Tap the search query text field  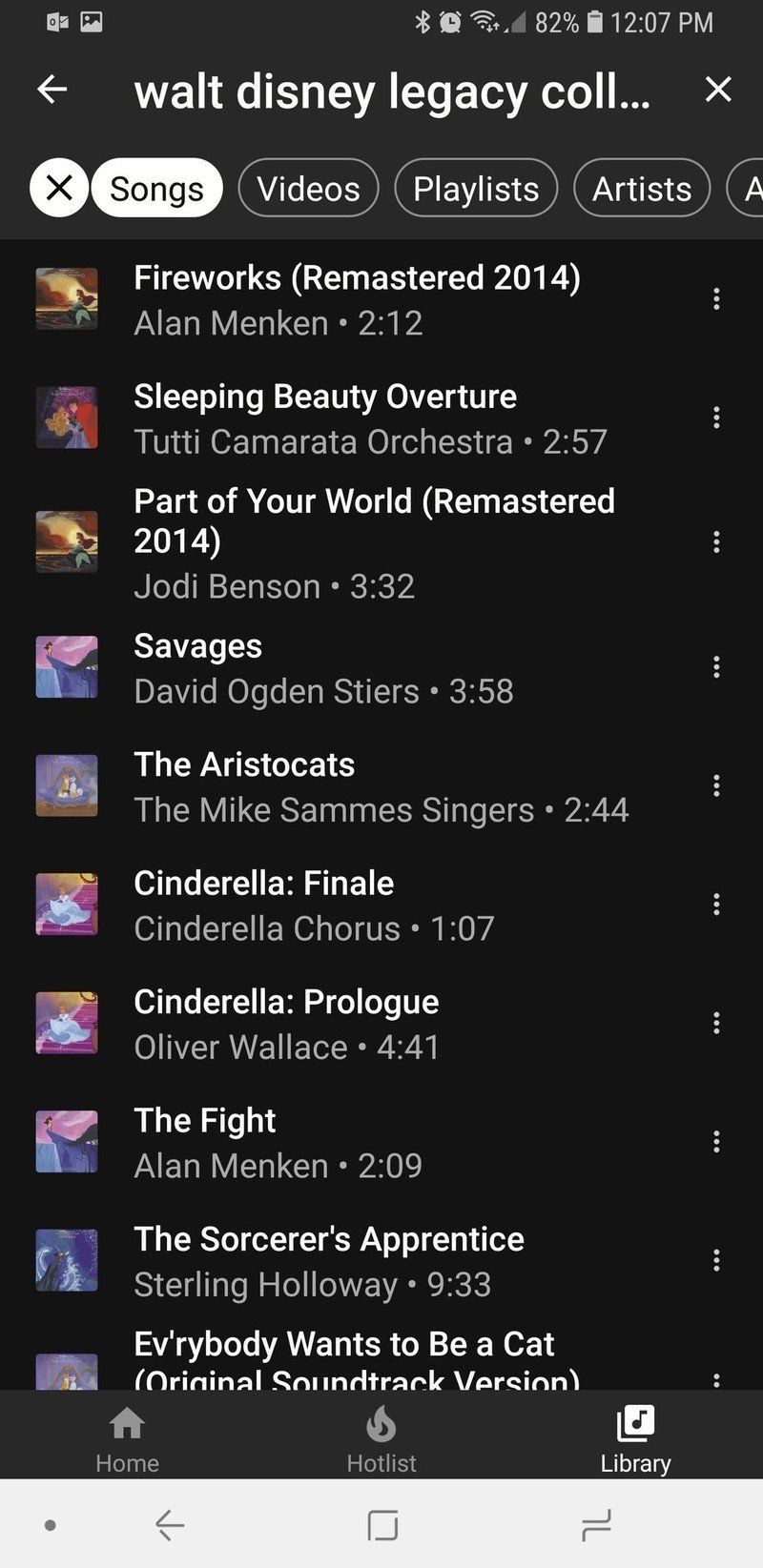point(381,90)
